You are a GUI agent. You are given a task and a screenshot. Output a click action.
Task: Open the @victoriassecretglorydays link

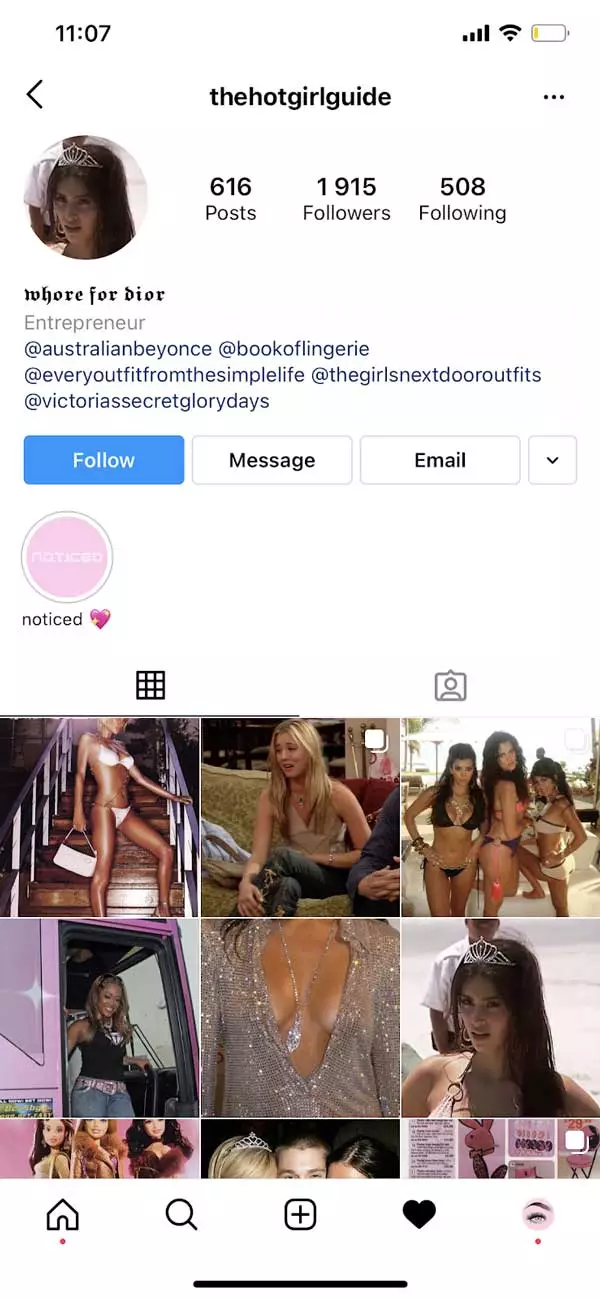146,401
